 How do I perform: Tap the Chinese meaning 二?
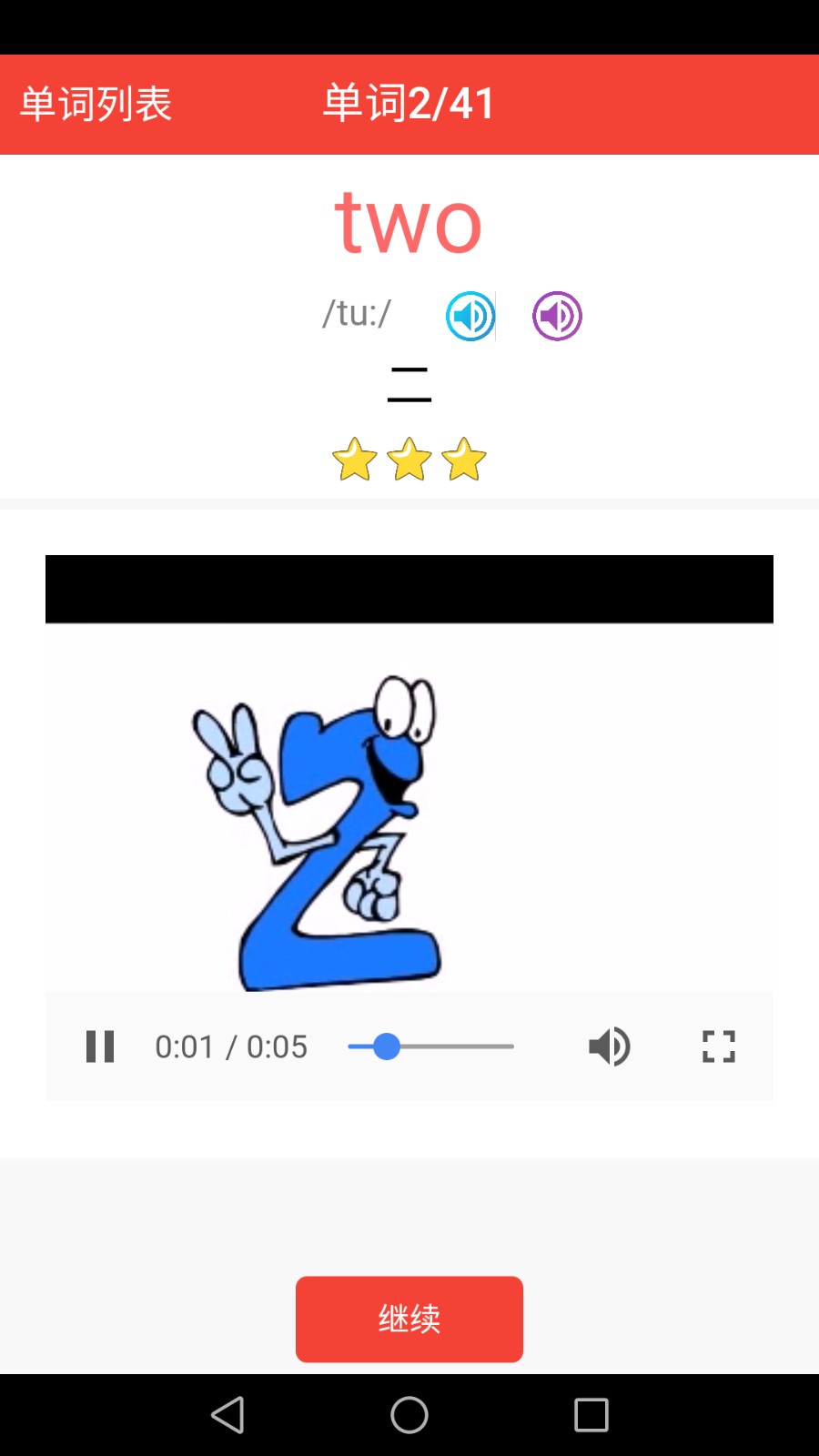[409, 382]
